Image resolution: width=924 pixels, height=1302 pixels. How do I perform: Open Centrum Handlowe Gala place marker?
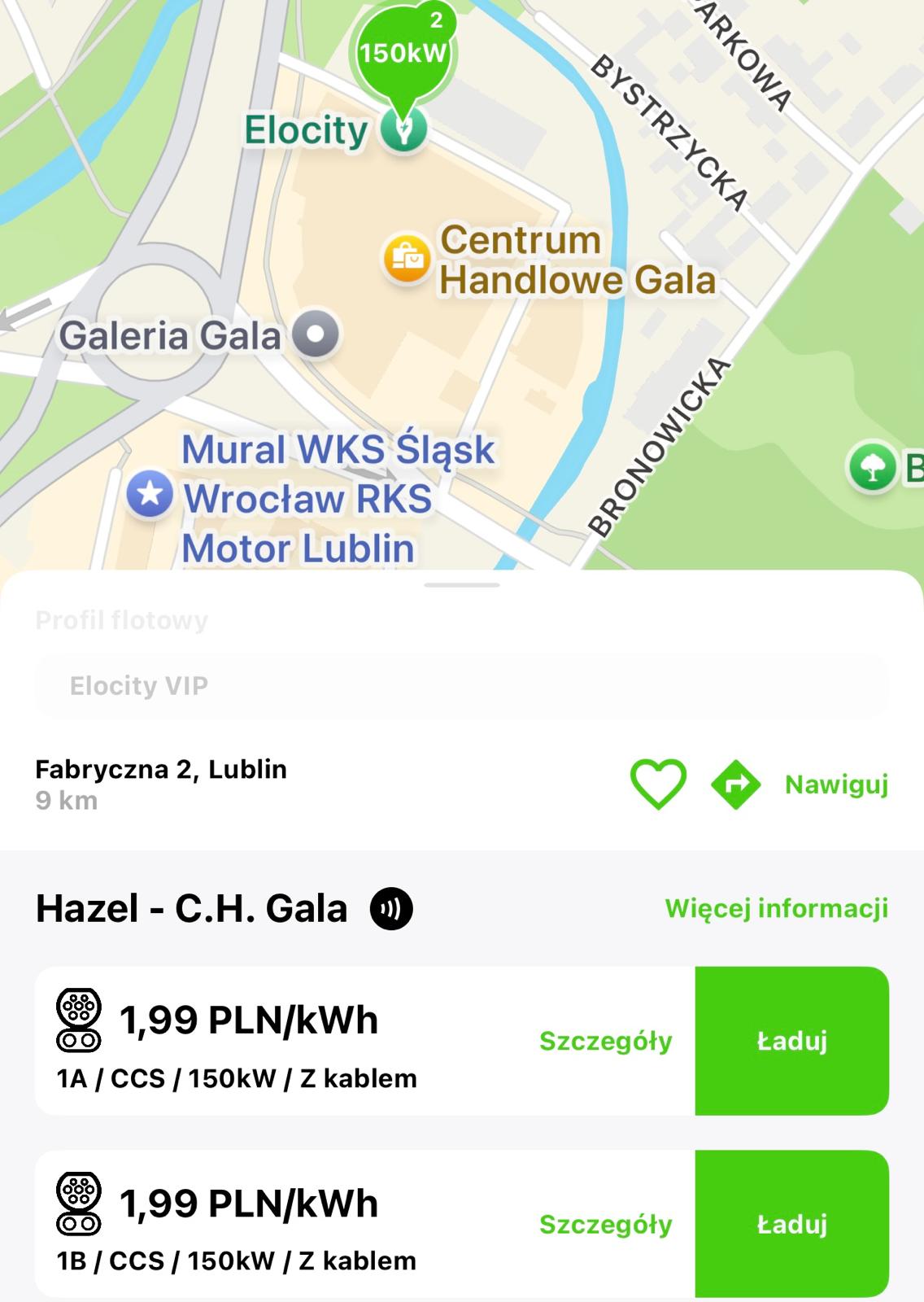point(407,260)
